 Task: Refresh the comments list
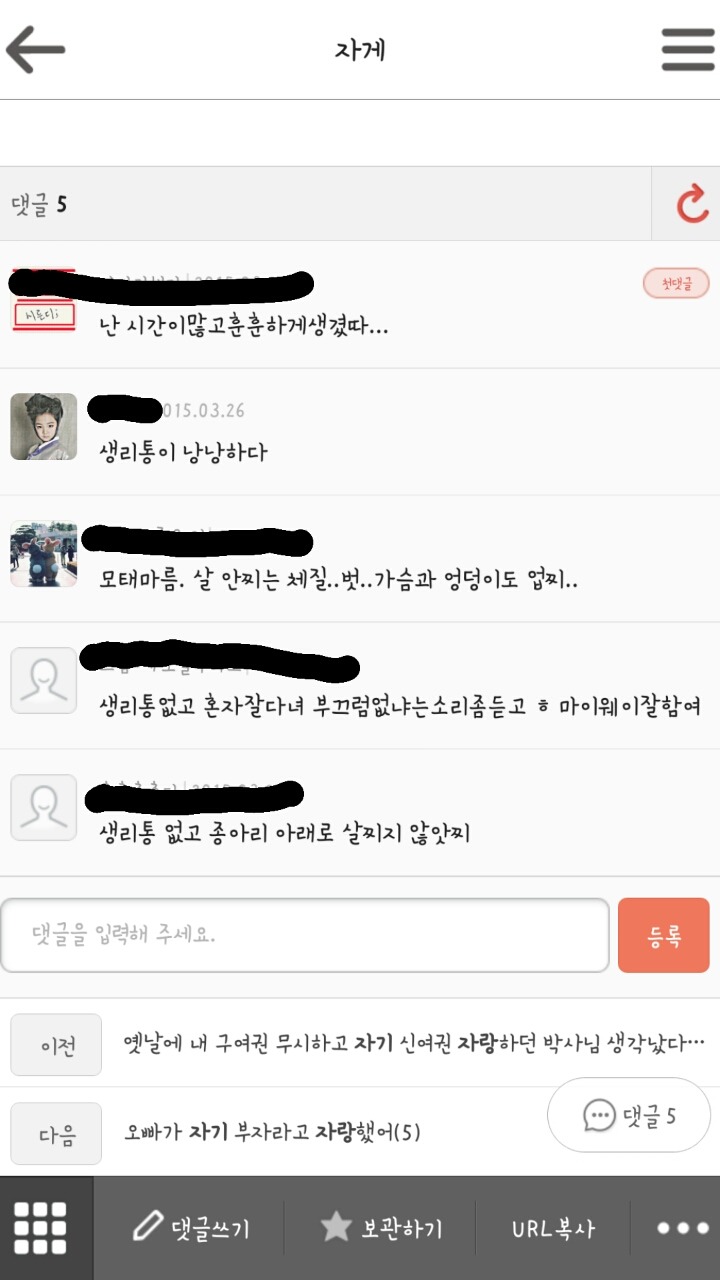point(691,205)
